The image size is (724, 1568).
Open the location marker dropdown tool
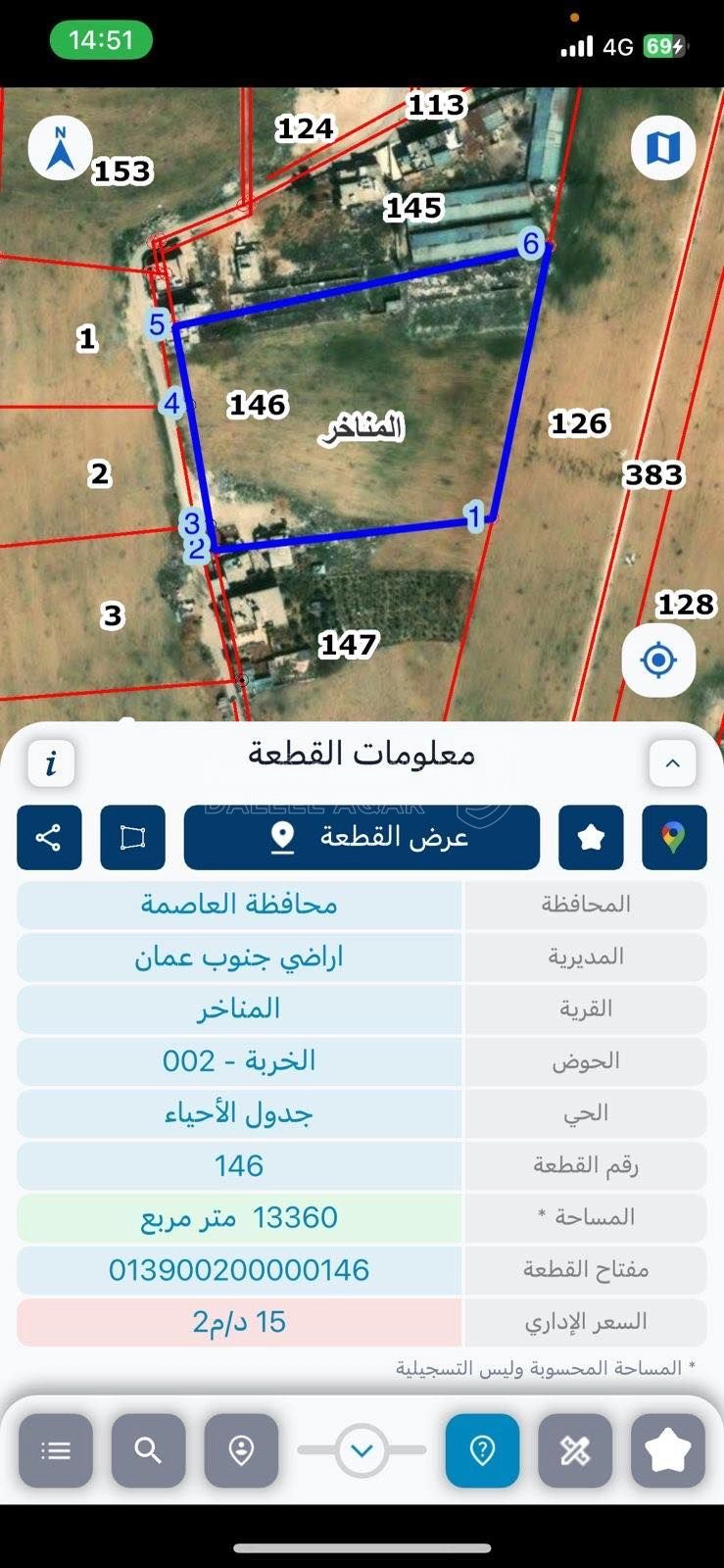pos(241,1450)
